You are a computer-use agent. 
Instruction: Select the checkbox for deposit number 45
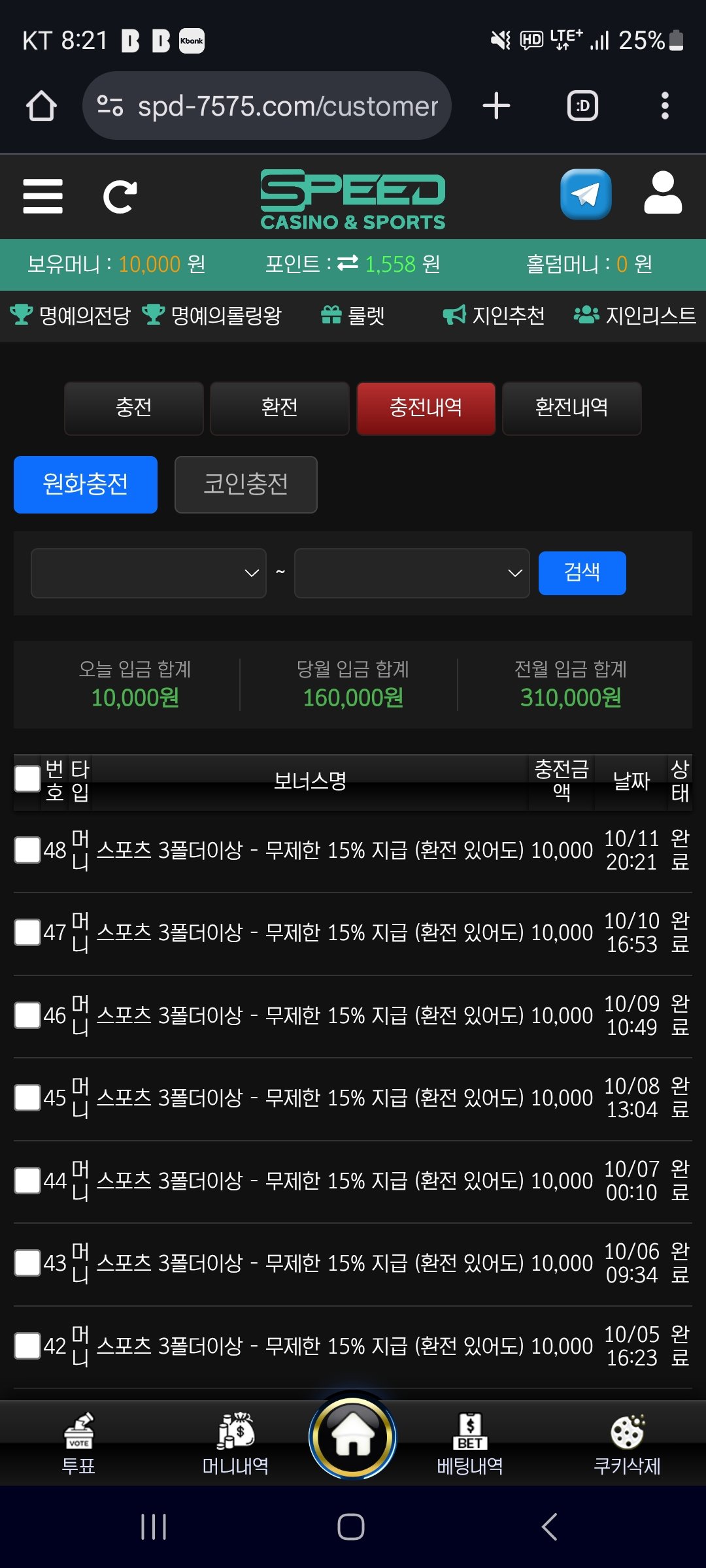click(27, 1098)
